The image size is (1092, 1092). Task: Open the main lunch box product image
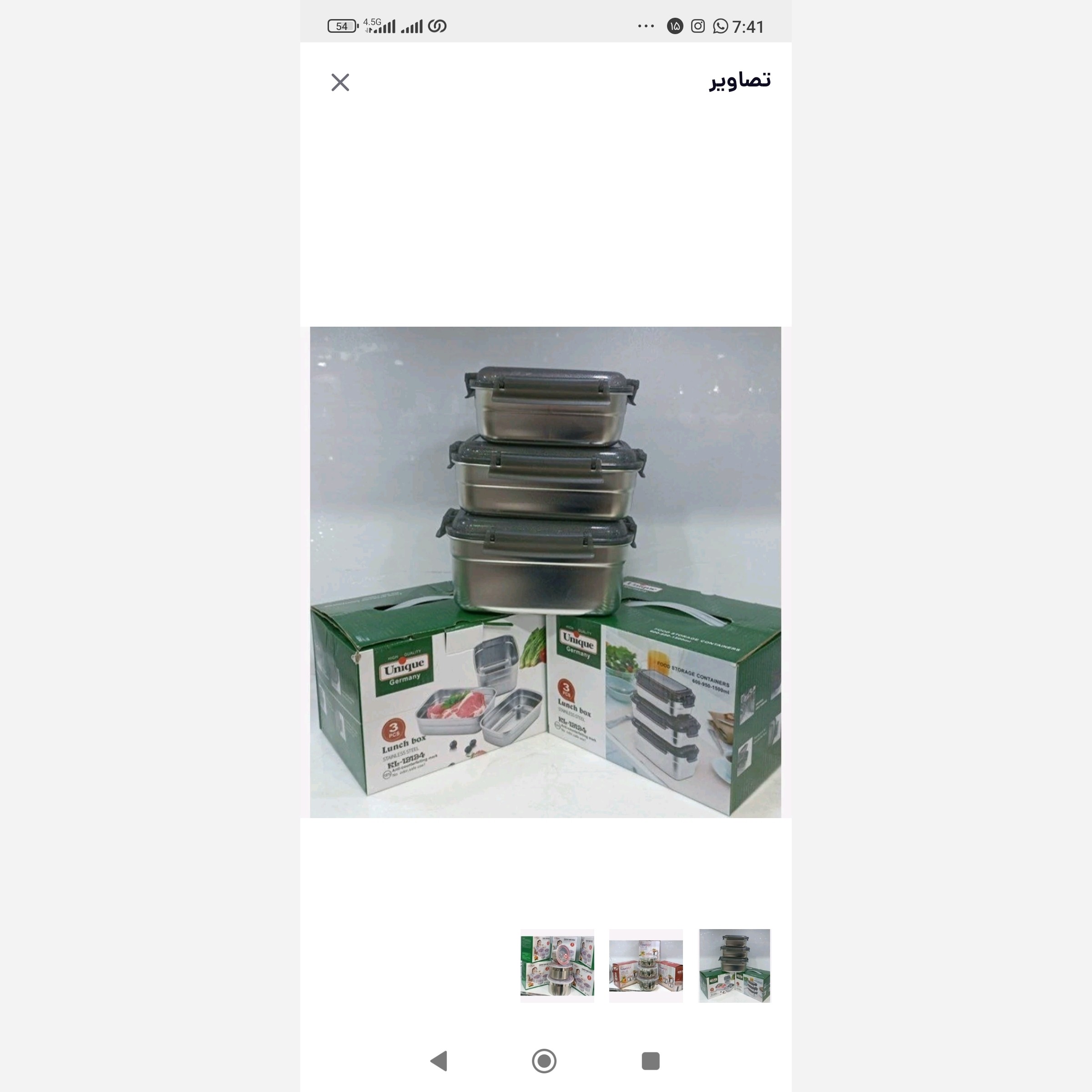pos(546,572)
